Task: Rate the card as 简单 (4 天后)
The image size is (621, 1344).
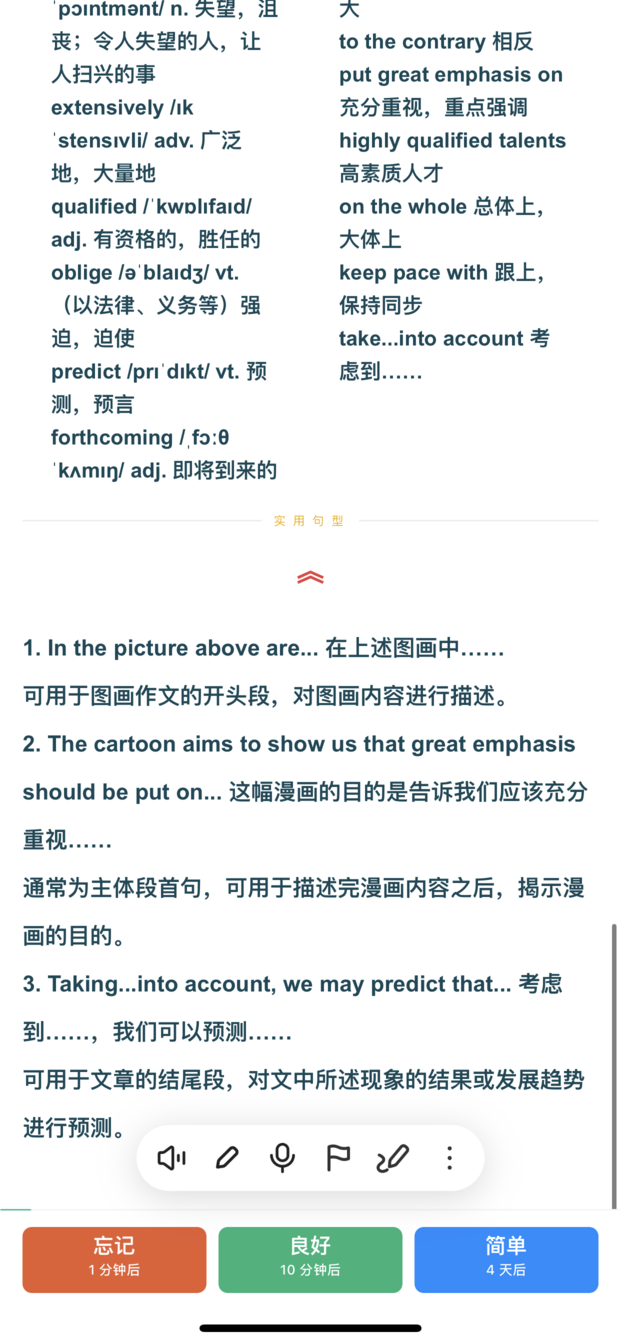Action: coord(506,1259)
